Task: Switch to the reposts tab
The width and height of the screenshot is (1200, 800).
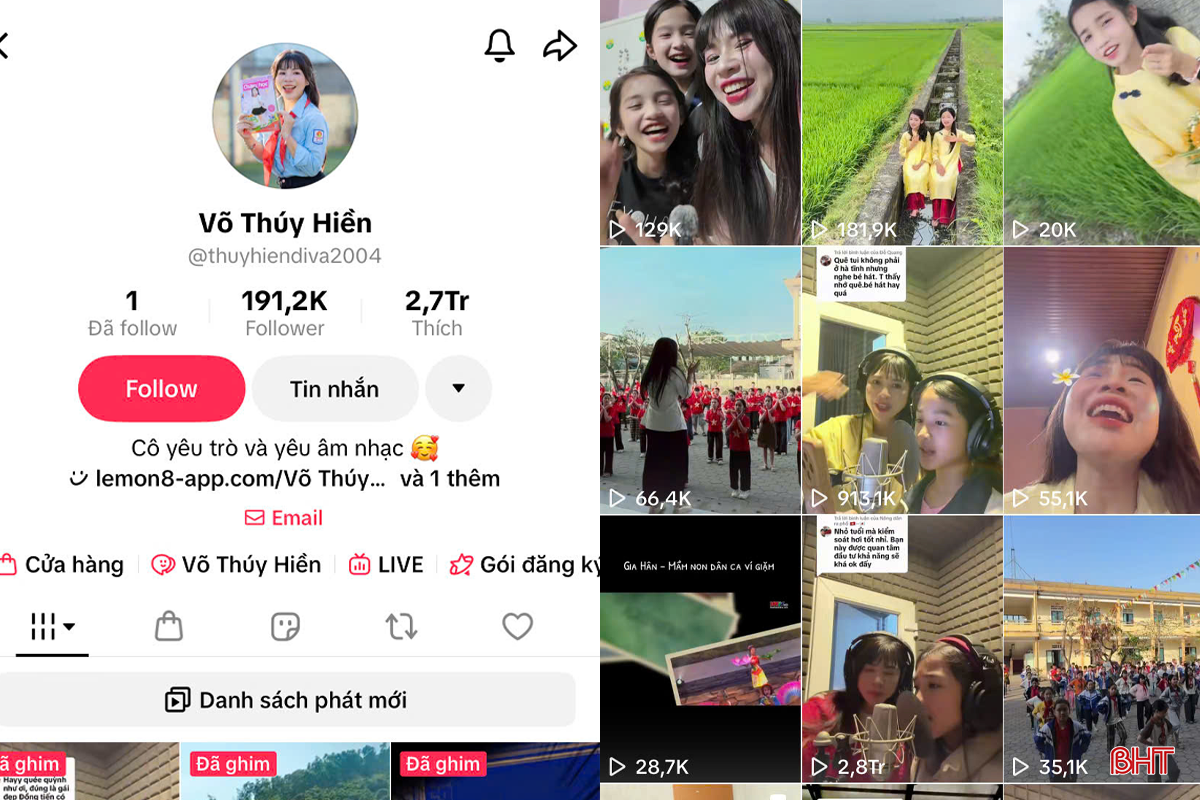Action: (x=401, y=627)
